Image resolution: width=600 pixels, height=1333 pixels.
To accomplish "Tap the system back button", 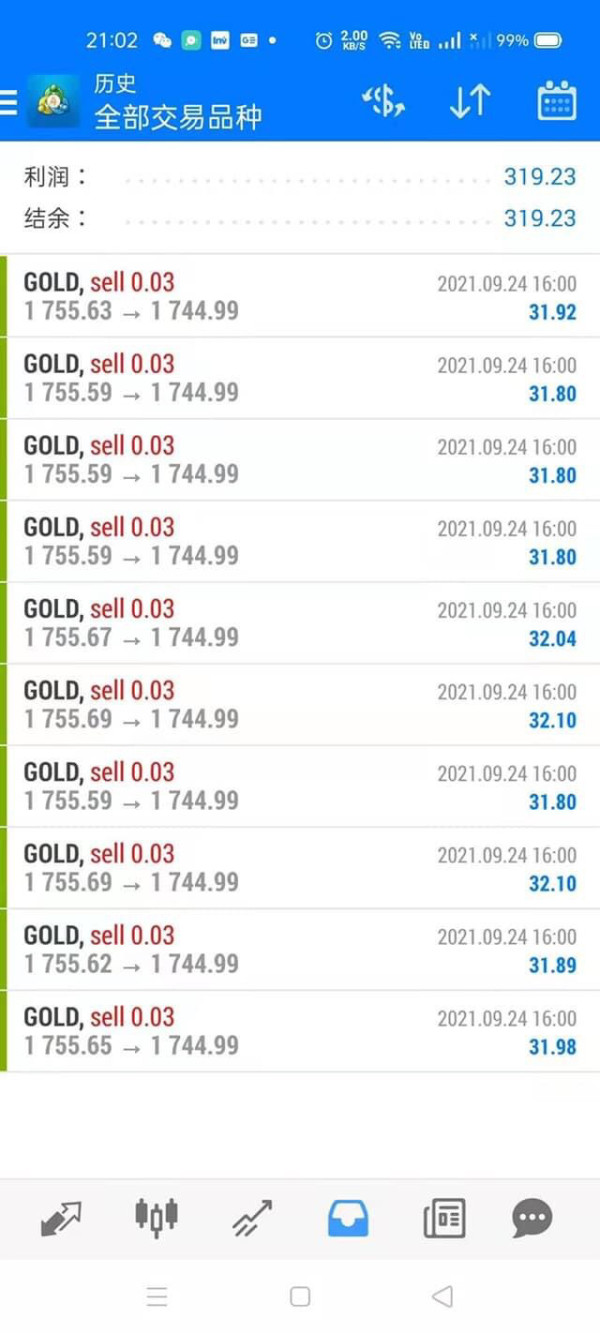I will click(x=442, y=1297).
